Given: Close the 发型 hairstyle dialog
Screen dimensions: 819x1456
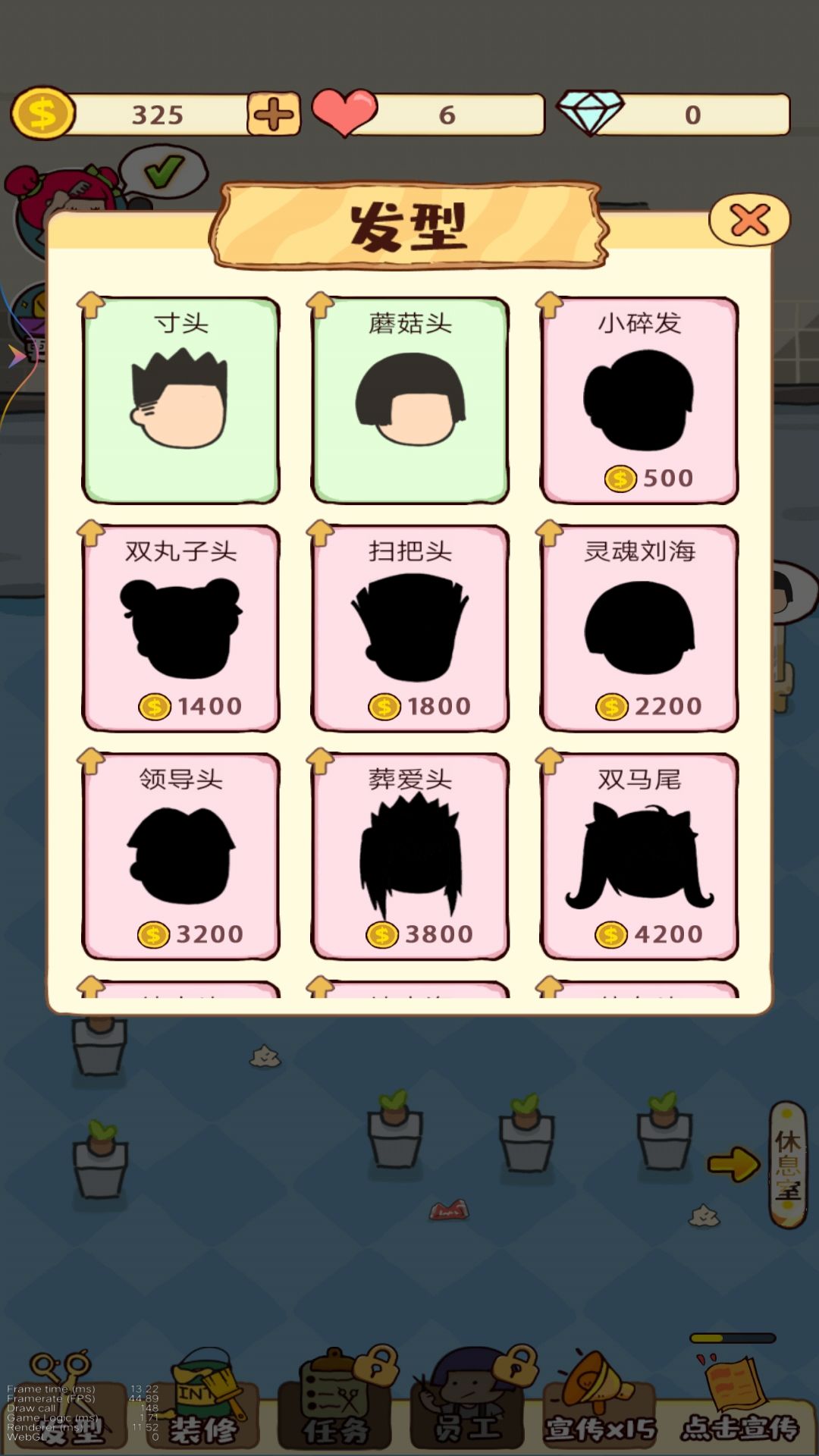Looking at the screenshot, I should click(749, 221).
